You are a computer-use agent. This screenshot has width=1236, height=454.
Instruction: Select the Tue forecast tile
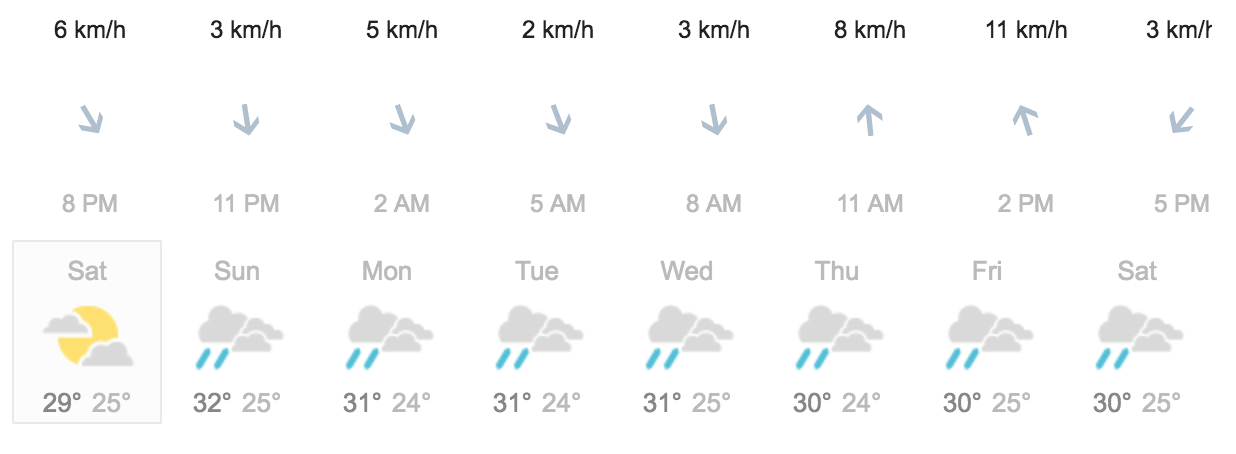(x=537, y=333)
